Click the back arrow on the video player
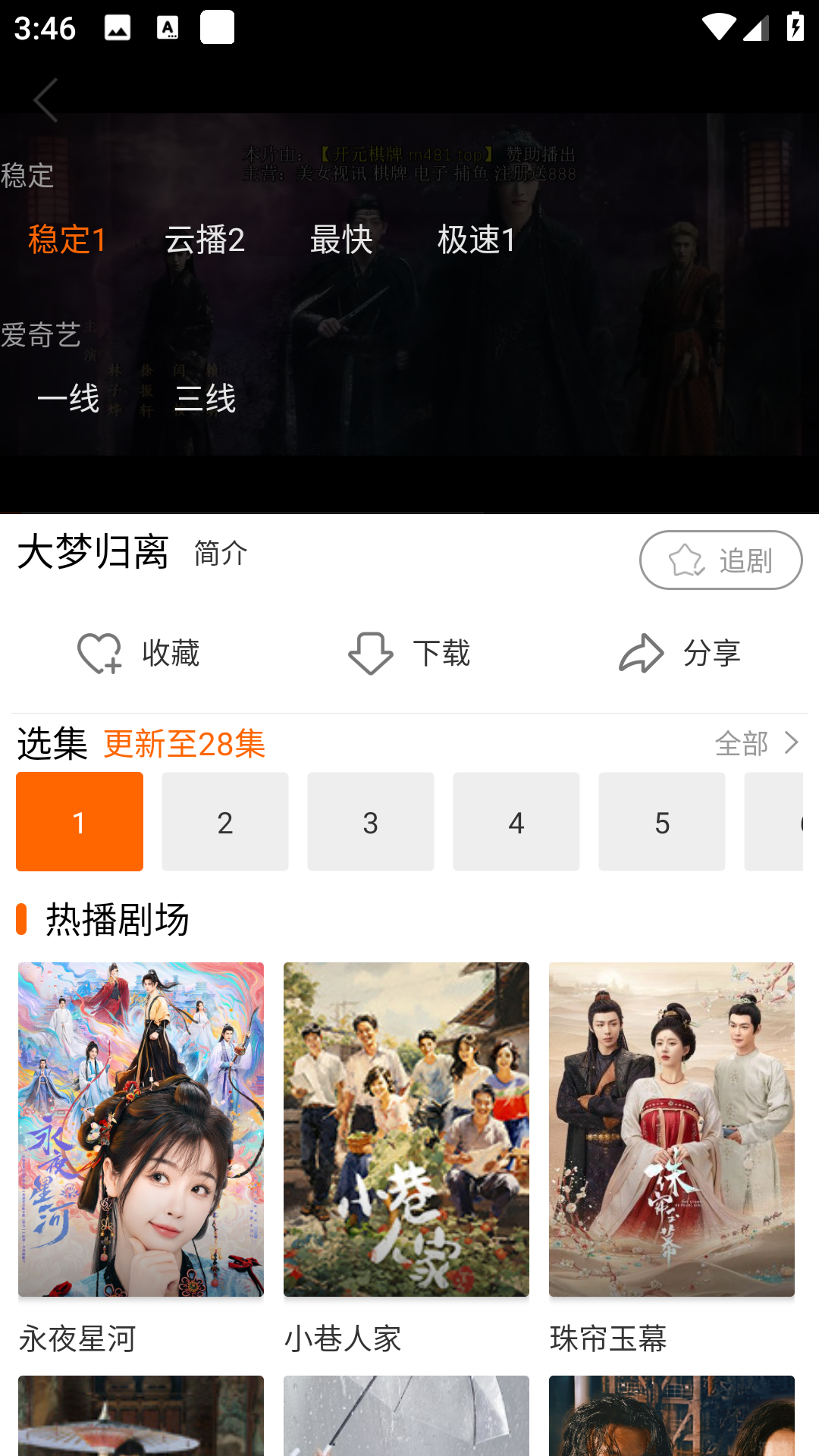 [45, 99]
